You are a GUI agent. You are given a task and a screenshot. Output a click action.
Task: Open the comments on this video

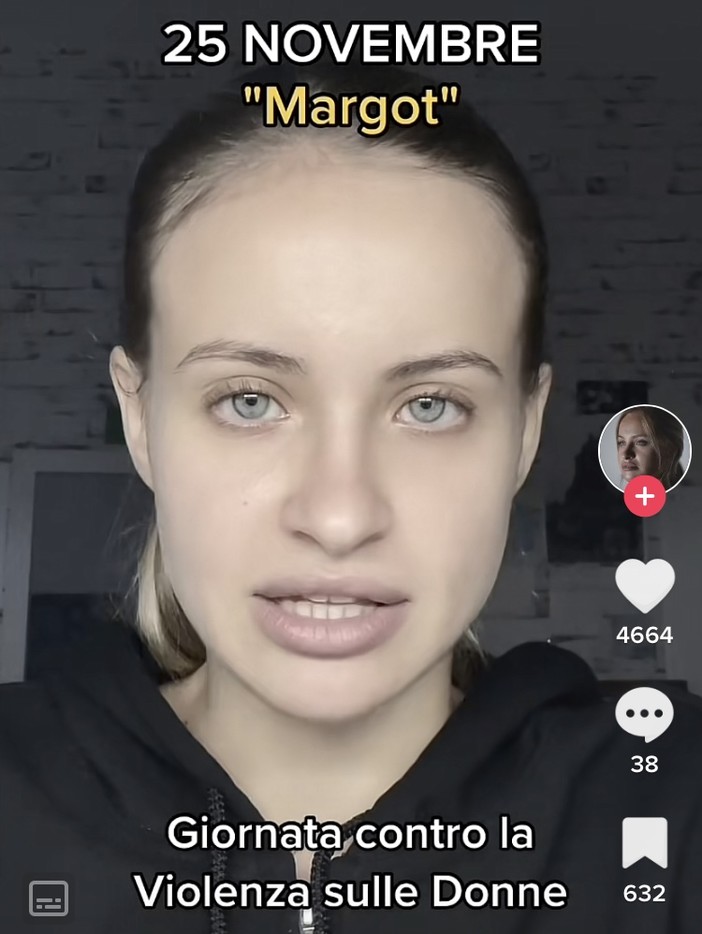[644, 716]
